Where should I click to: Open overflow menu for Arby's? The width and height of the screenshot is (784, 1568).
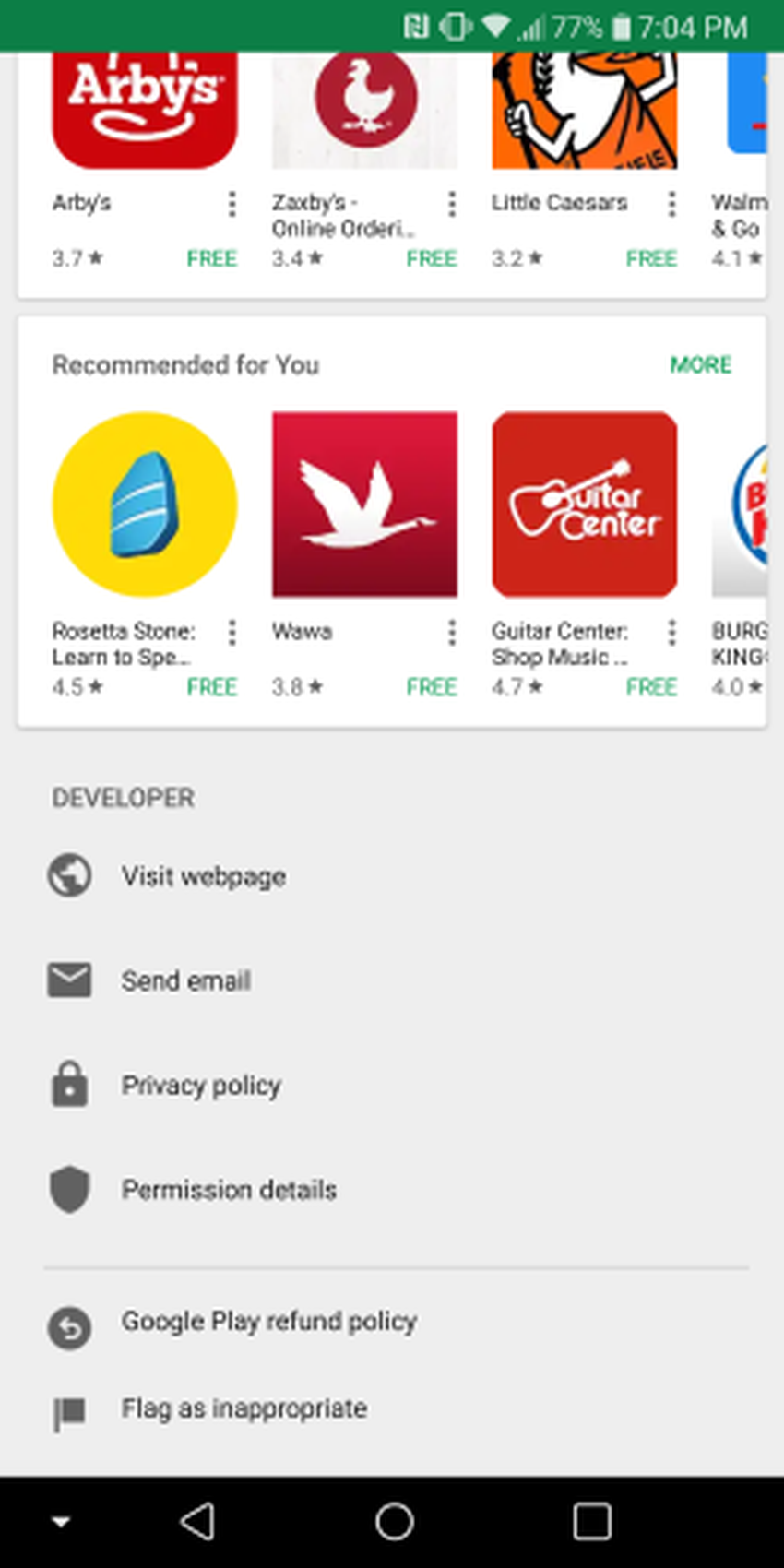click(232, 203)
